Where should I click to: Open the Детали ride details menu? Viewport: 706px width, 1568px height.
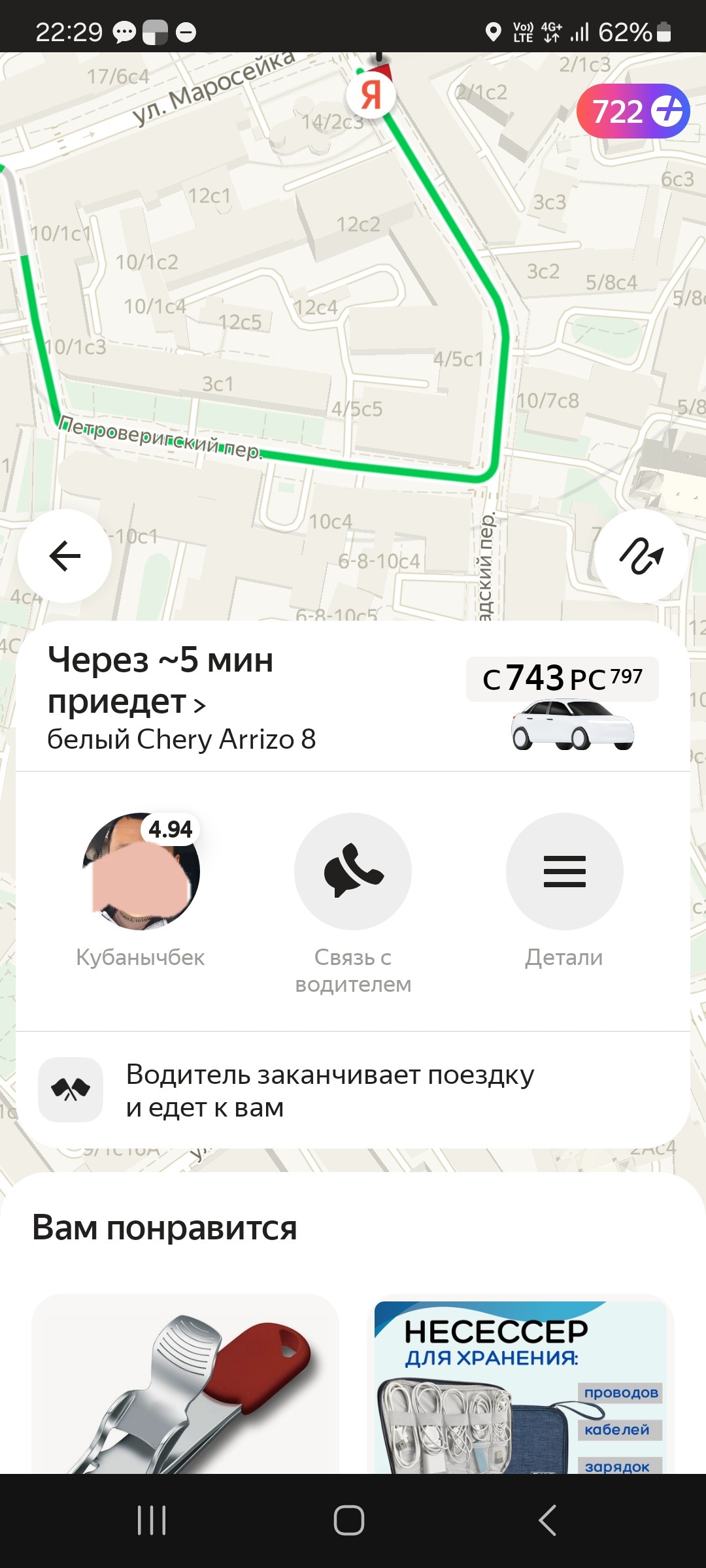click(564, 872)
